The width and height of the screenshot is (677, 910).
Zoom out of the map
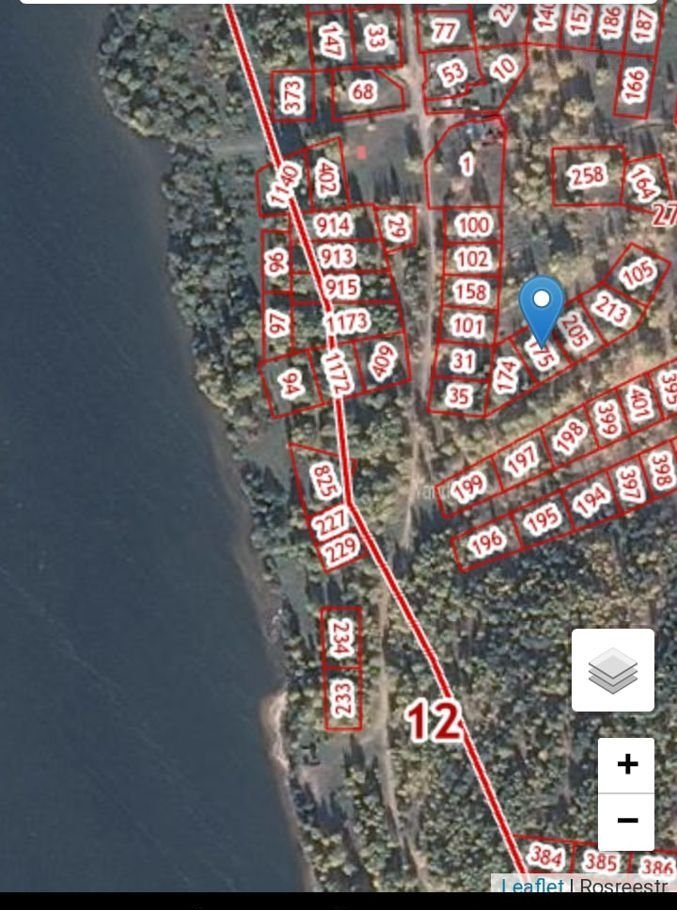[627, 821]
